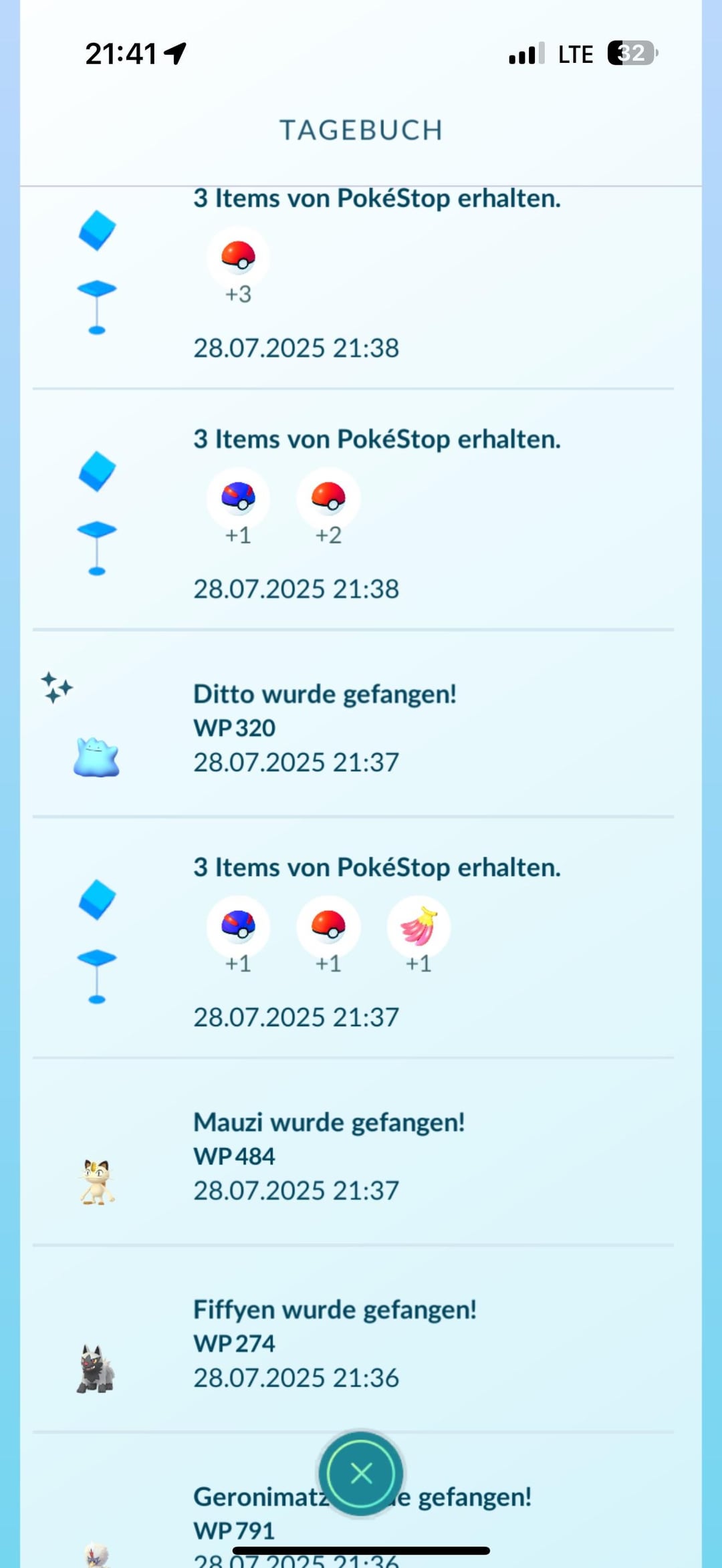
Task: View the caught Fiffyen entry
Action: 353,1339
